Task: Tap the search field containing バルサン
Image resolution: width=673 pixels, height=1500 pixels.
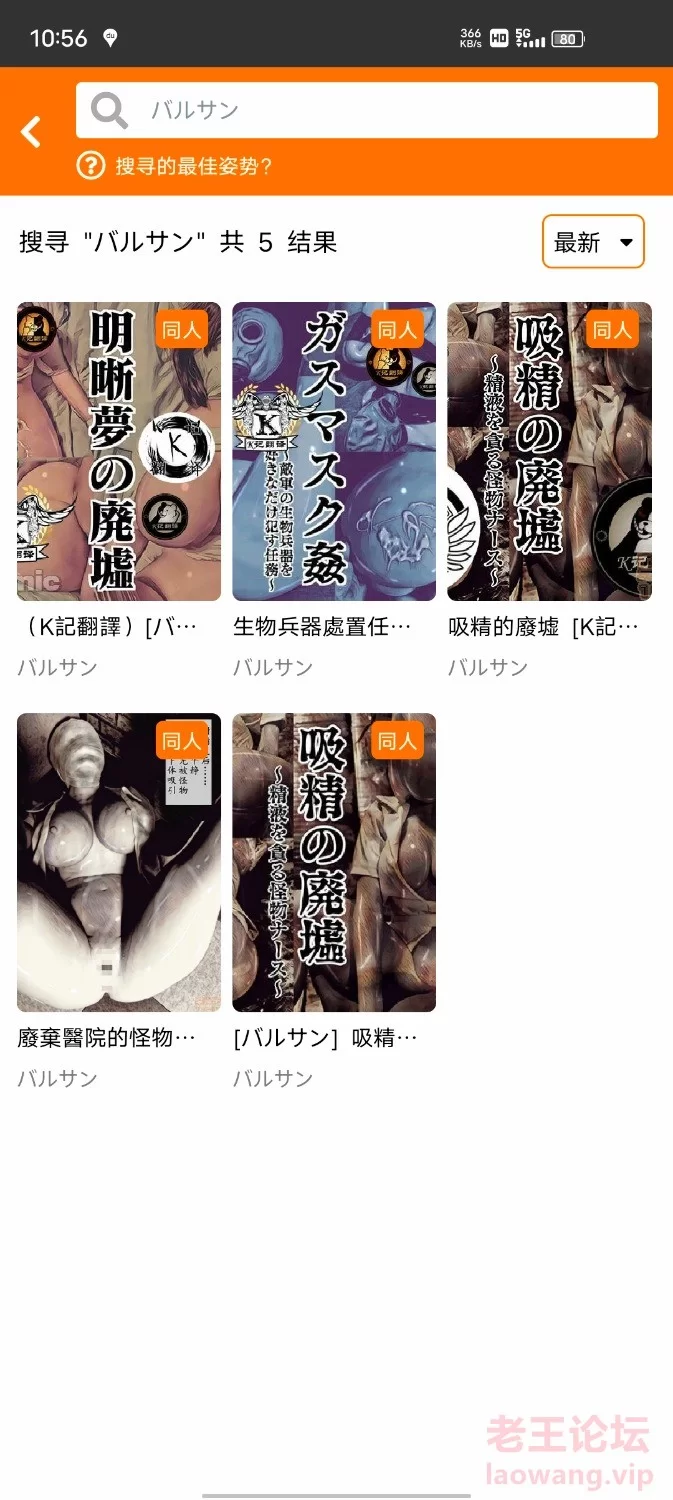Action: [367, 110]
